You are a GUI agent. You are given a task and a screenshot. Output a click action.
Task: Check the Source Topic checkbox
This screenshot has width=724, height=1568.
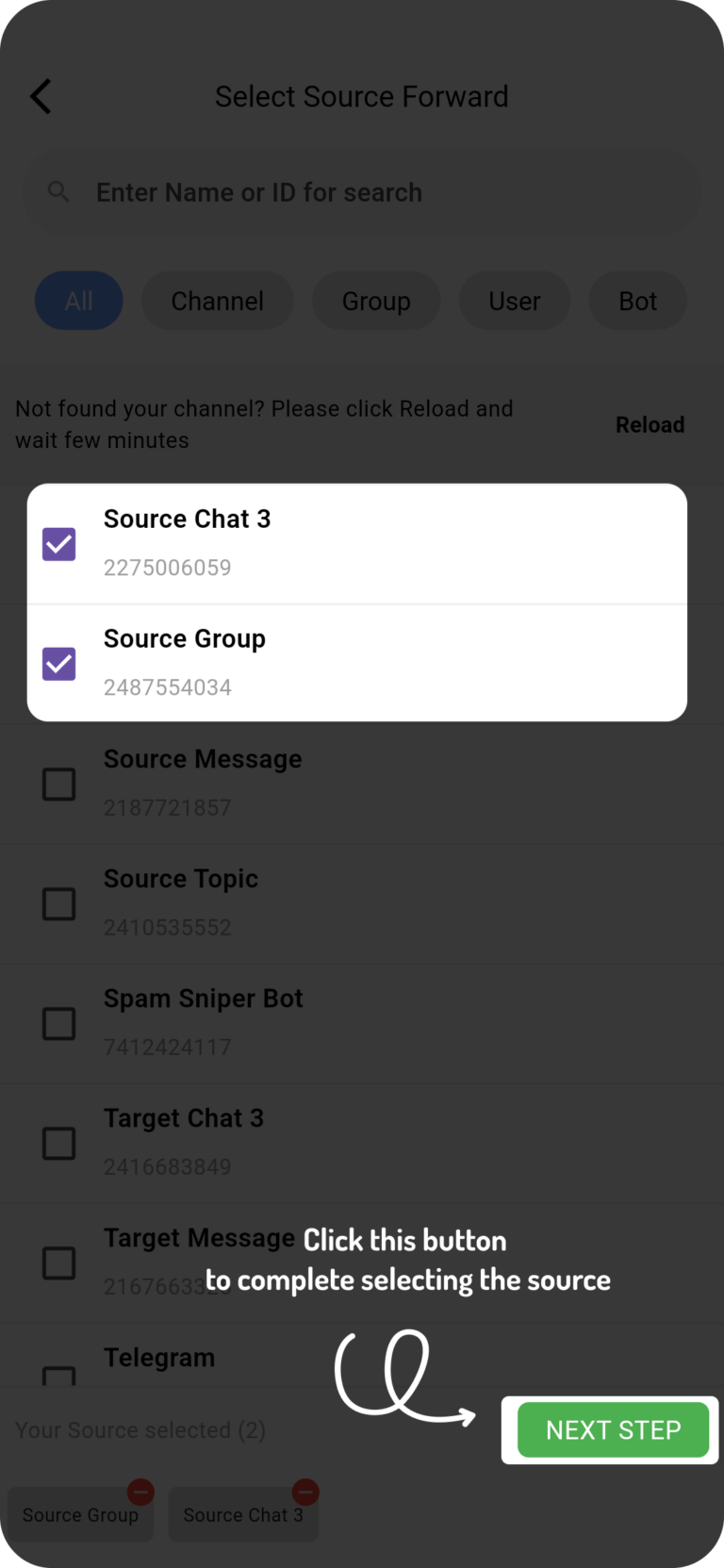tap(58, 903)
